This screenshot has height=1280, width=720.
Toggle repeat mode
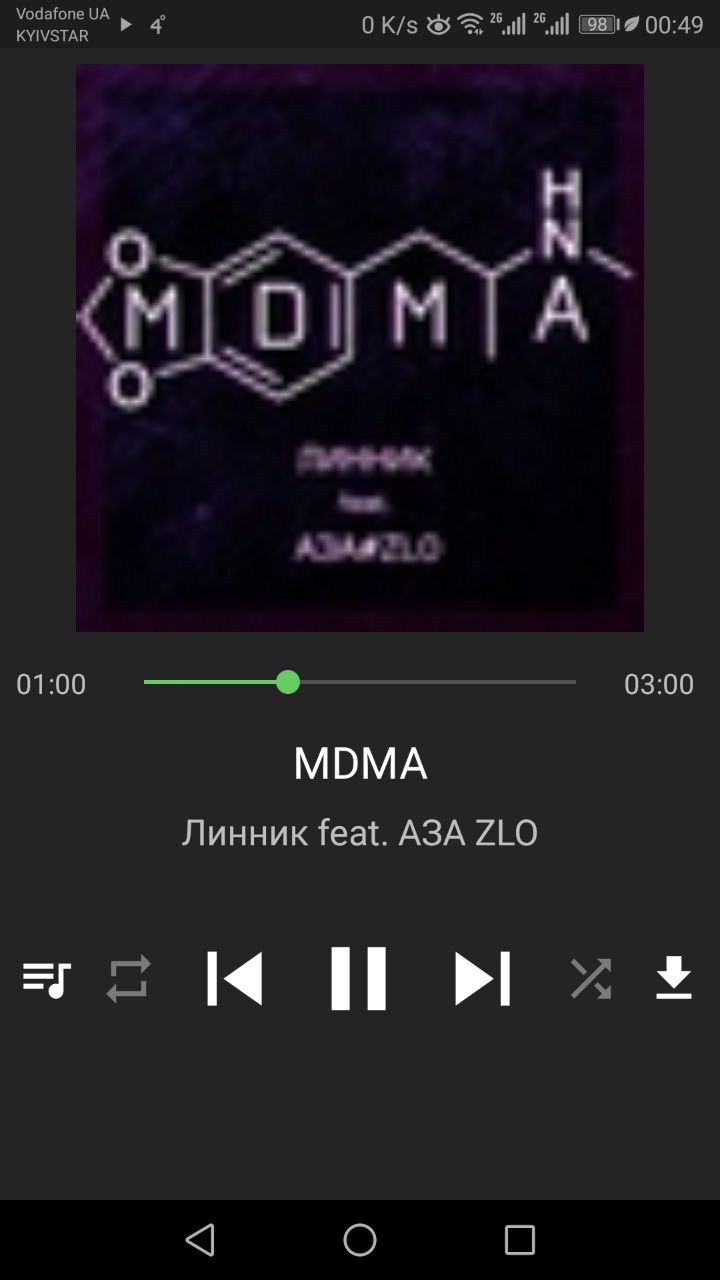pos(129,979)
